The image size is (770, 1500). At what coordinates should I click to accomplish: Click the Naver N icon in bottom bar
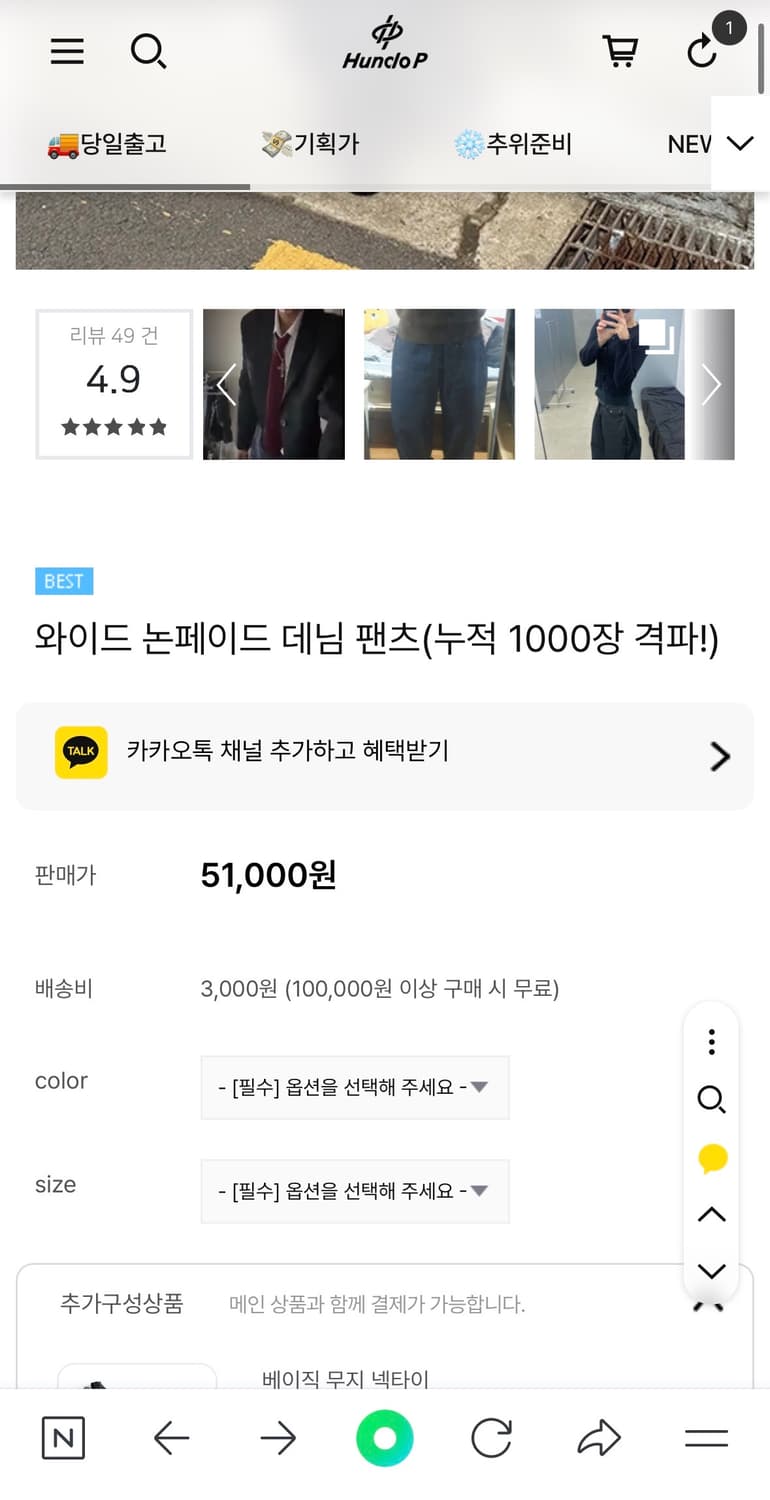pyautogui.click(x=63, y=1437)
